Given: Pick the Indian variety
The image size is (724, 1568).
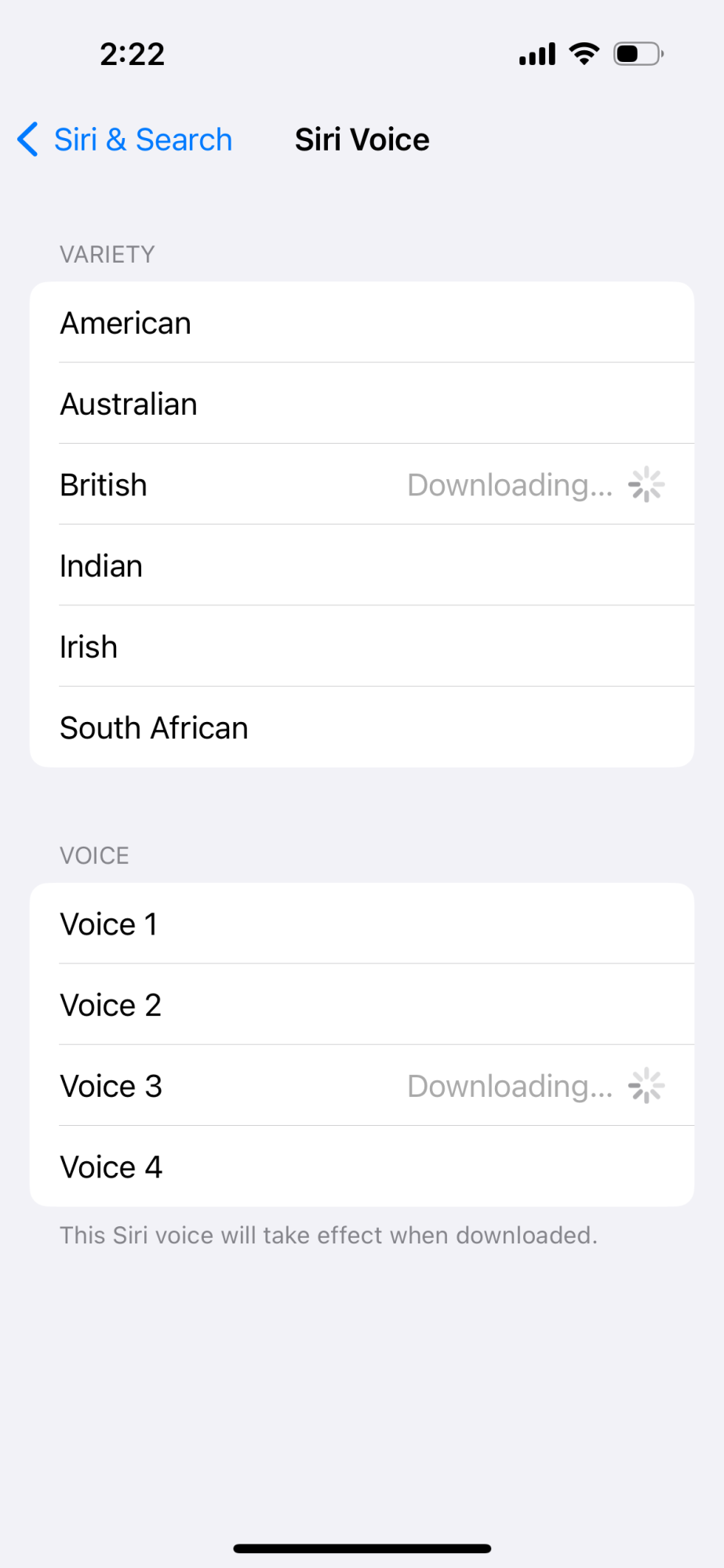Looking at the screenshot, I should tap(361, 566).
